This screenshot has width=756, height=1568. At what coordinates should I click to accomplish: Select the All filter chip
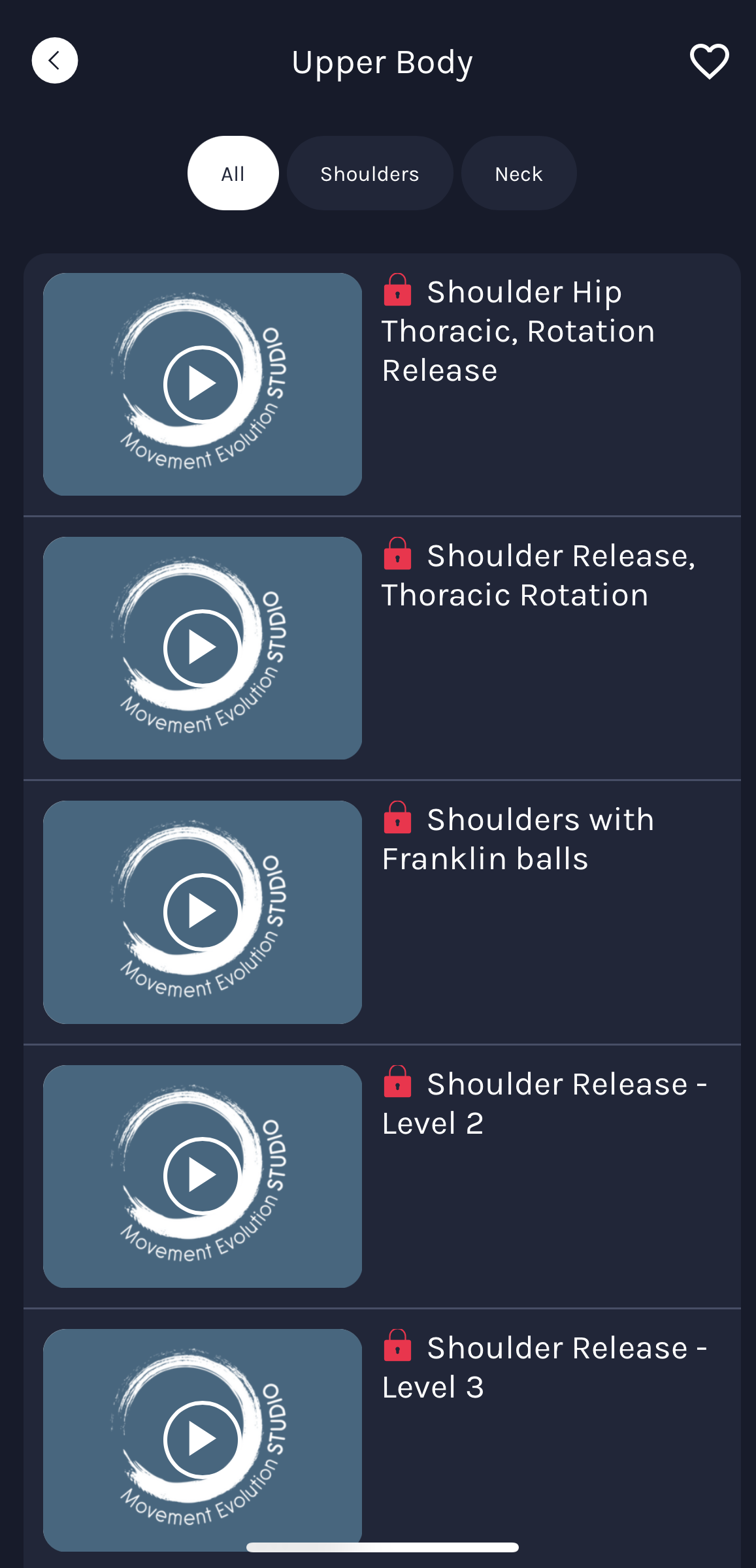pos(233,173)
